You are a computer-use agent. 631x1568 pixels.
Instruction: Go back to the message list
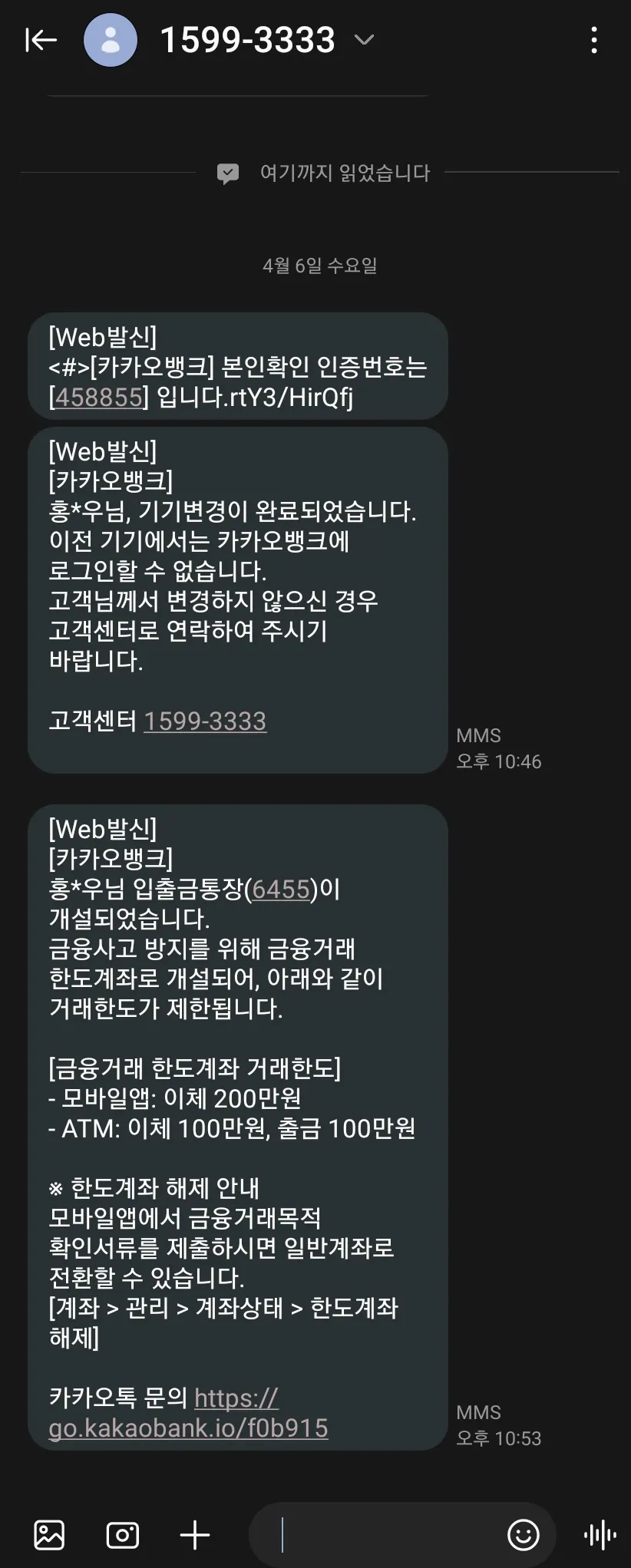41,40
